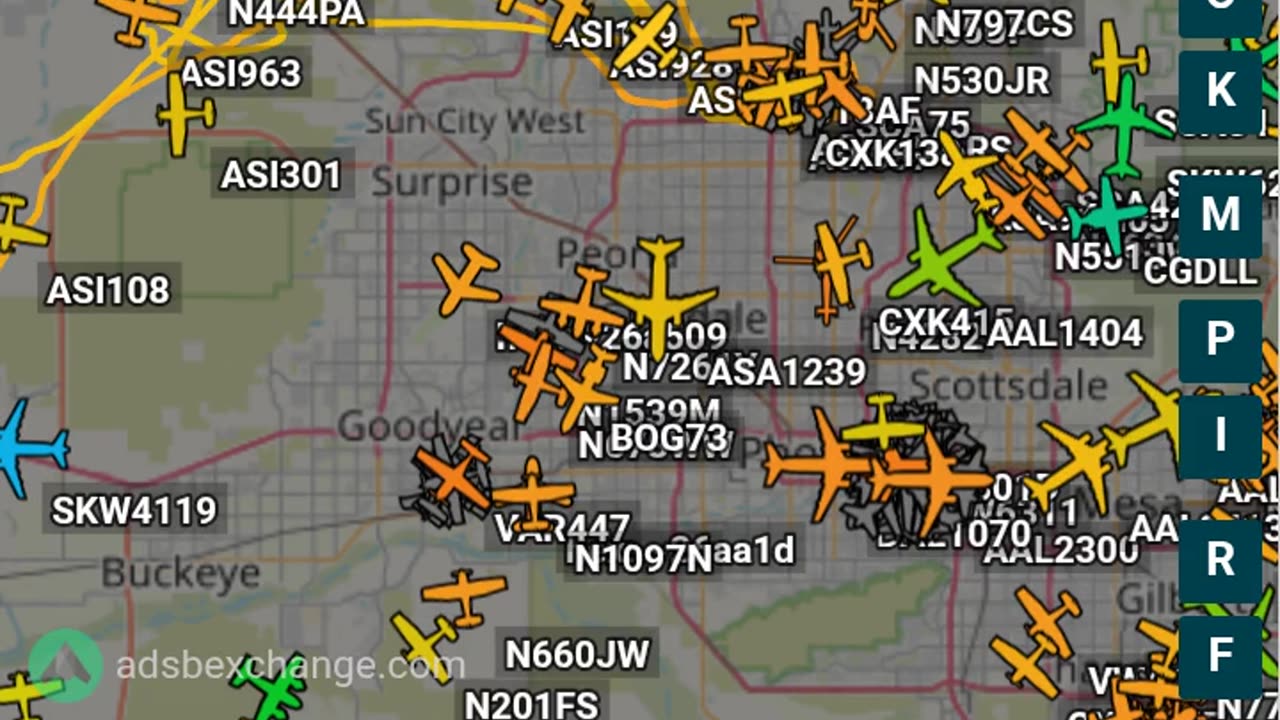Image resolution: width=1280 pixels, height=720 pixels.
Task: Select the N660JW aircraft icon
Action: [x=464, y=594]
